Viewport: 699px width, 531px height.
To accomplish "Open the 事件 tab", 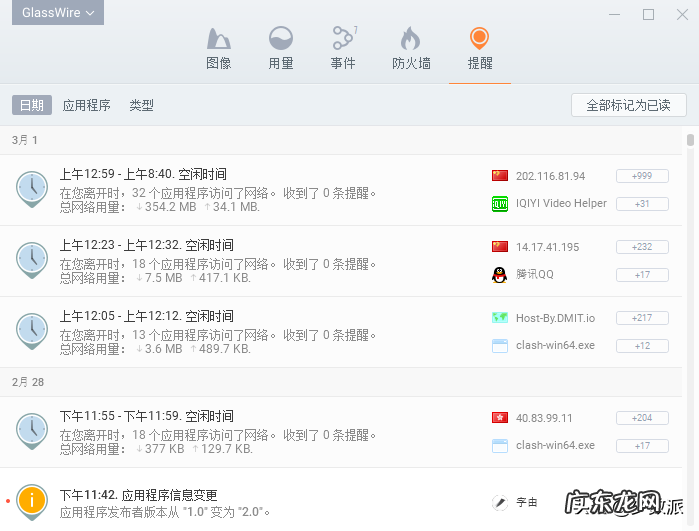I will pos(343,48).
